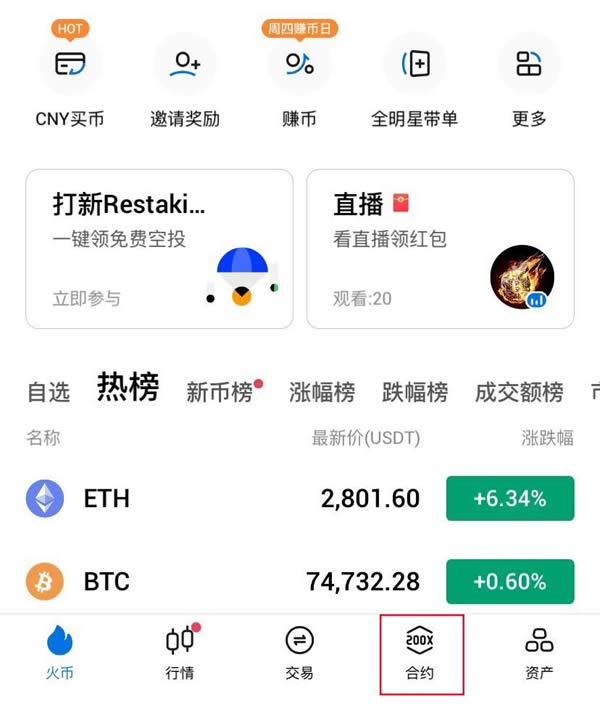Open the 交易 trade tab
The width and height of the screenshot is (600, 710).
point(300,653)
